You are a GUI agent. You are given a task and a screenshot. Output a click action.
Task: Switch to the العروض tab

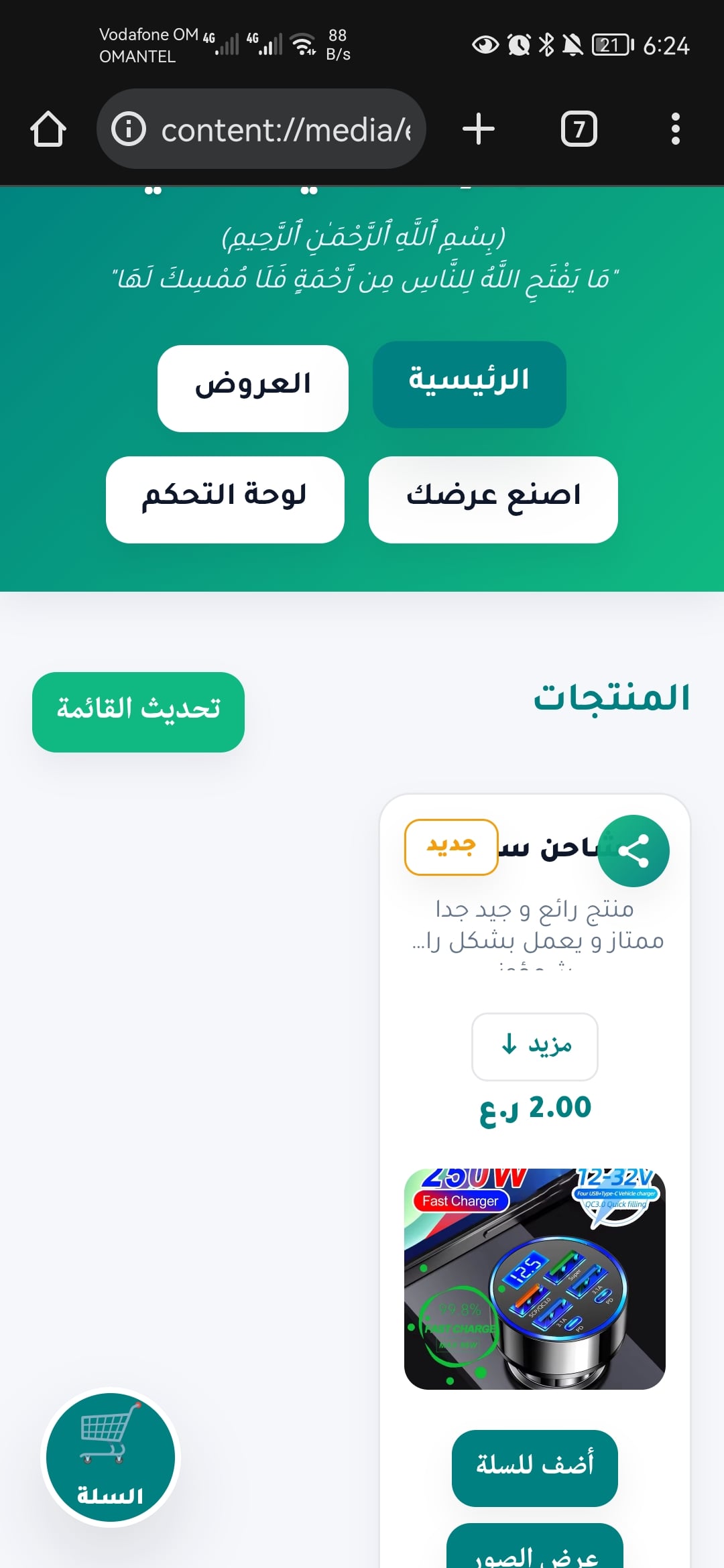[253, 388]
